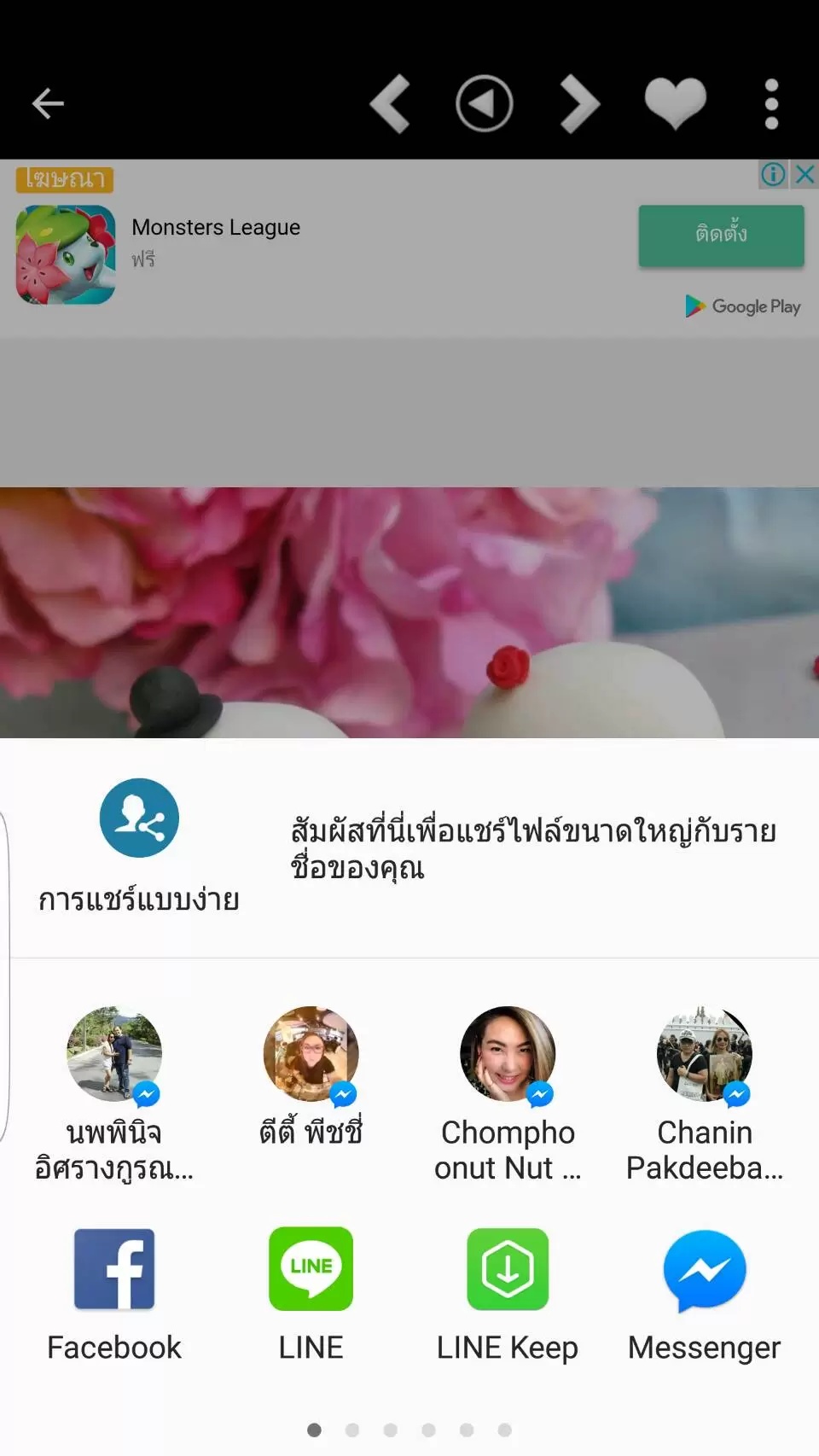Open the simple sharing option

pos(139,845)
